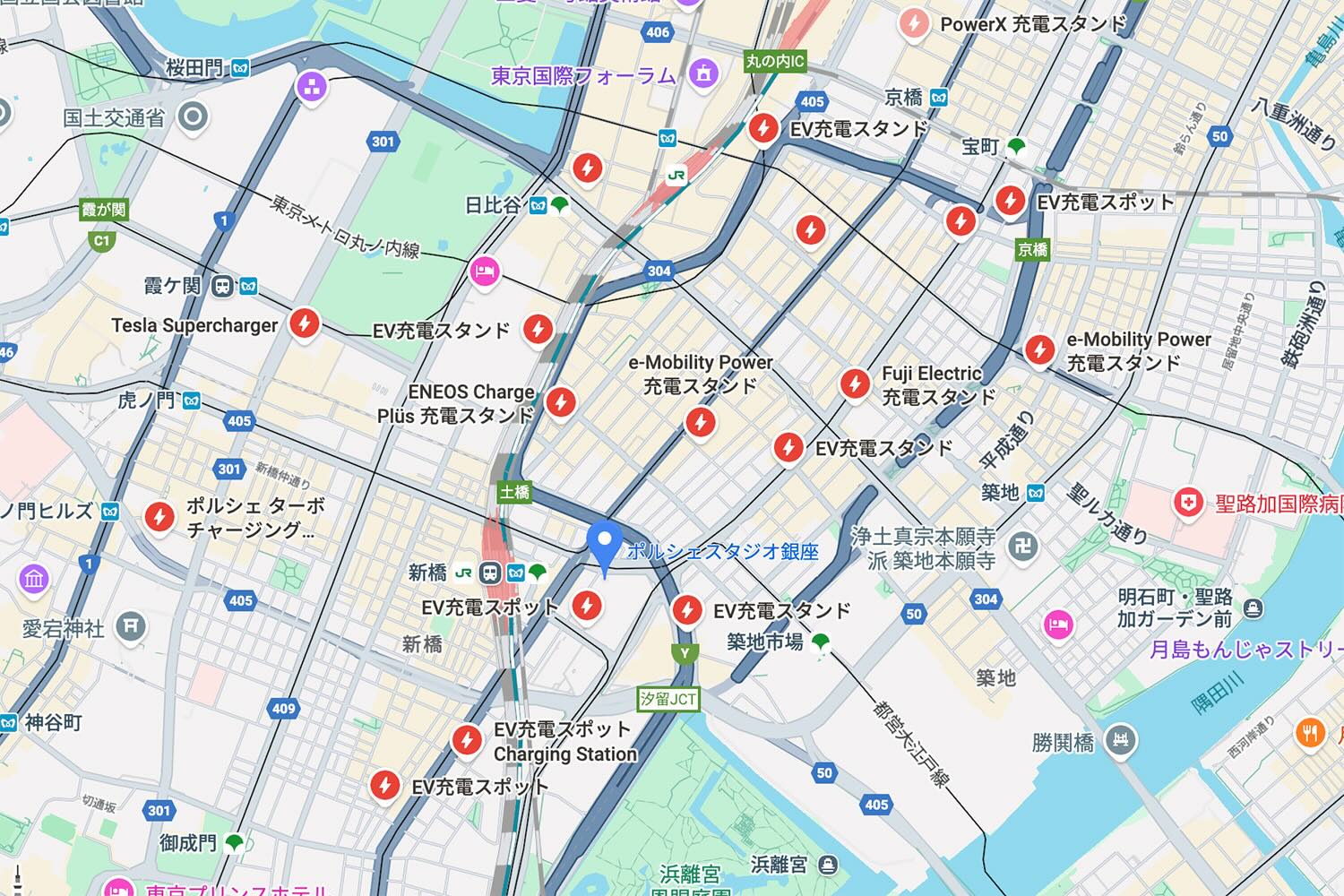Select the 築地市場 station marker
Screen dimensions: 1344x896
[x=820, y=642]
